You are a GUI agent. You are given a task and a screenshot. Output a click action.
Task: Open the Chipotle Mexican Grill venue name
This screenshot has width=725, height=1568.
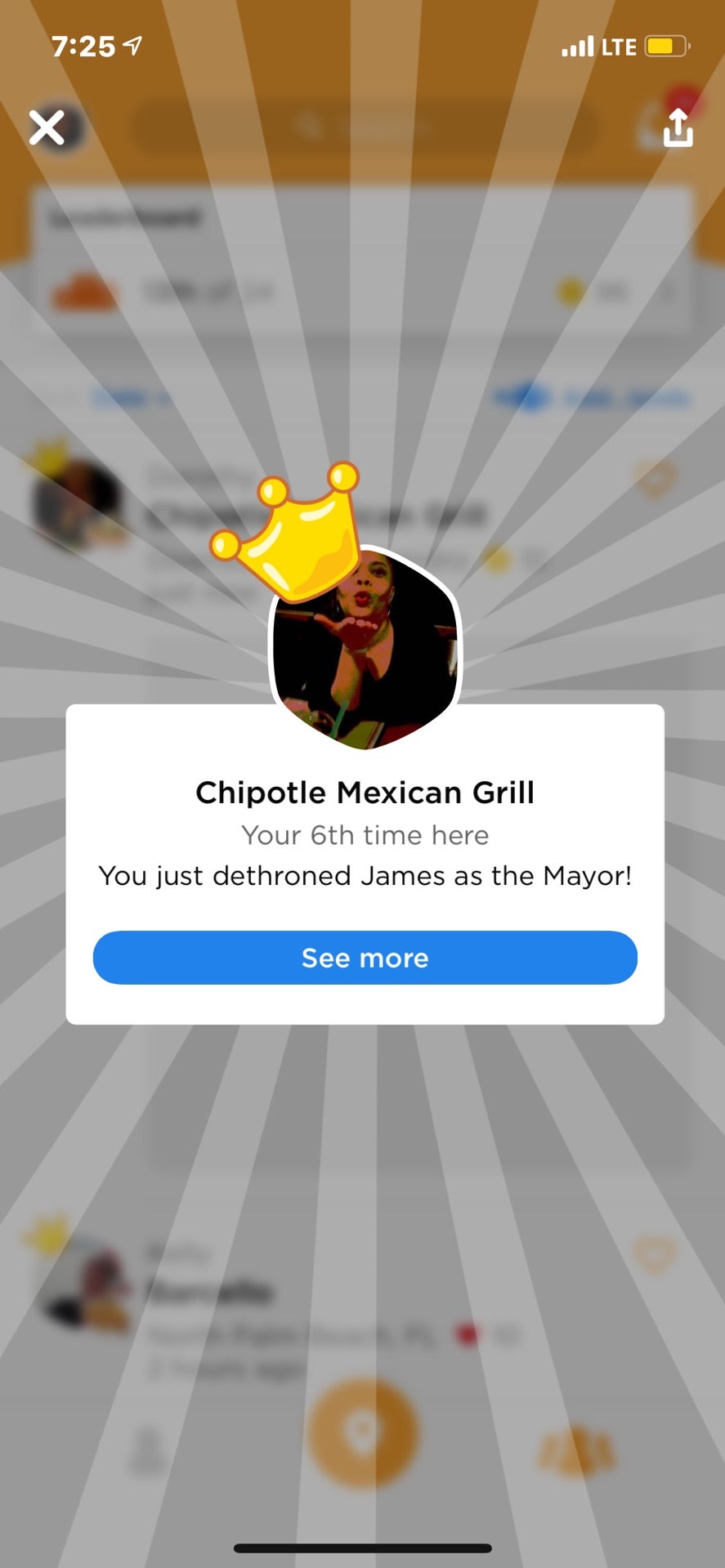click(364, 792)
